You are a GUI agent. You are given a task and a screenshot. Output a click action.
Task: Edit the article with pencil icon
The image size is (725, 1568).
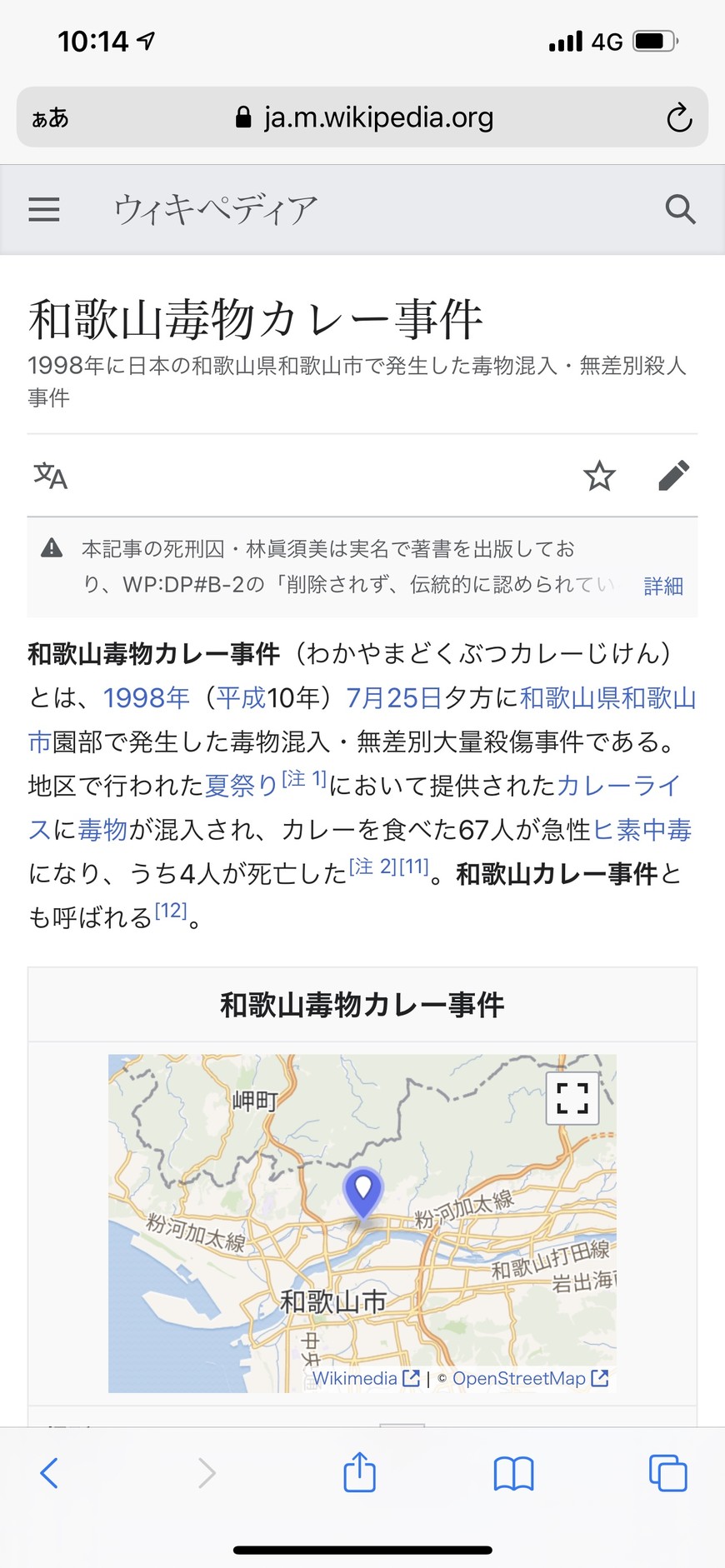pos(673,476)
